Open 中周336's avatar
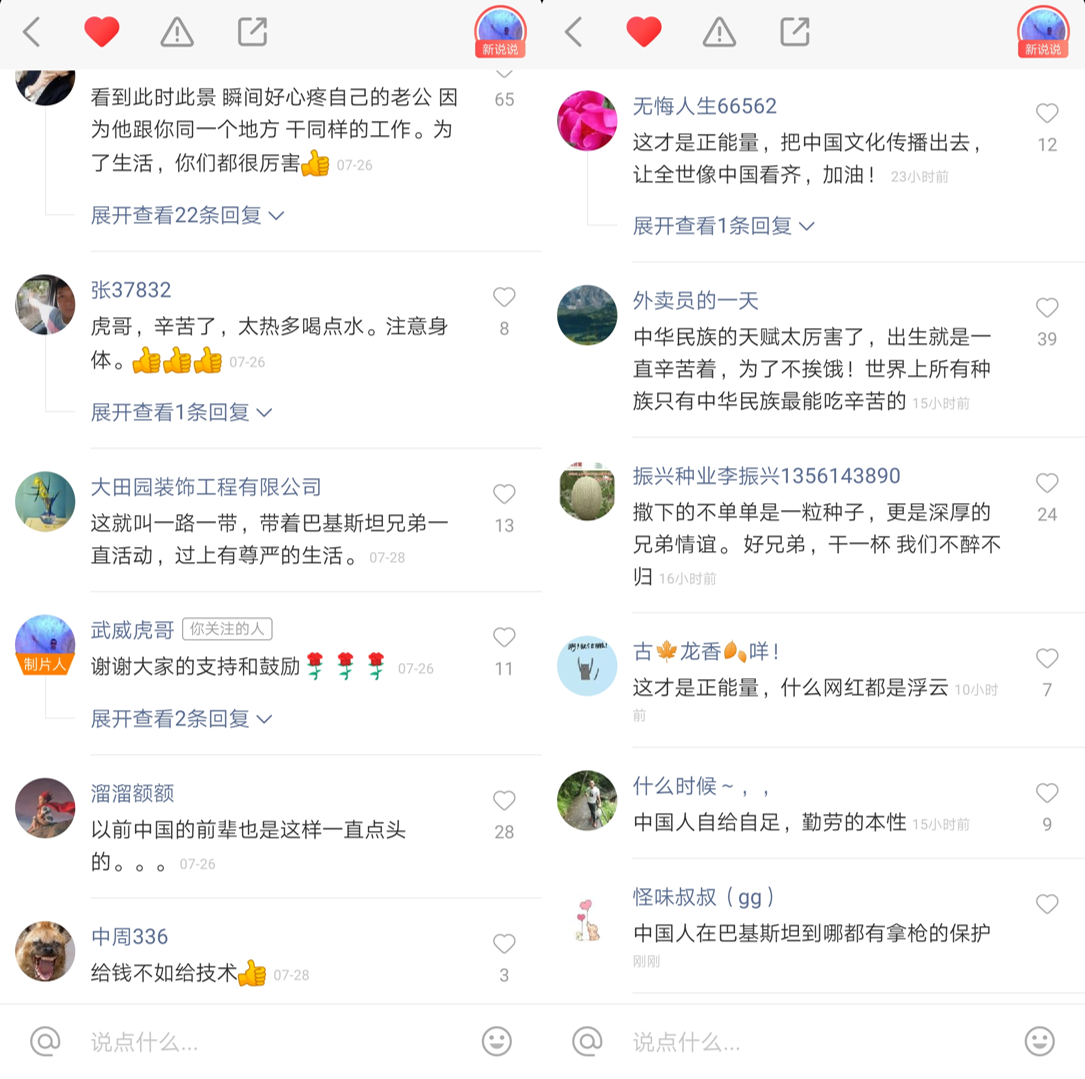This screenshot has height=1079, width=1085. [x=45, y=951]
